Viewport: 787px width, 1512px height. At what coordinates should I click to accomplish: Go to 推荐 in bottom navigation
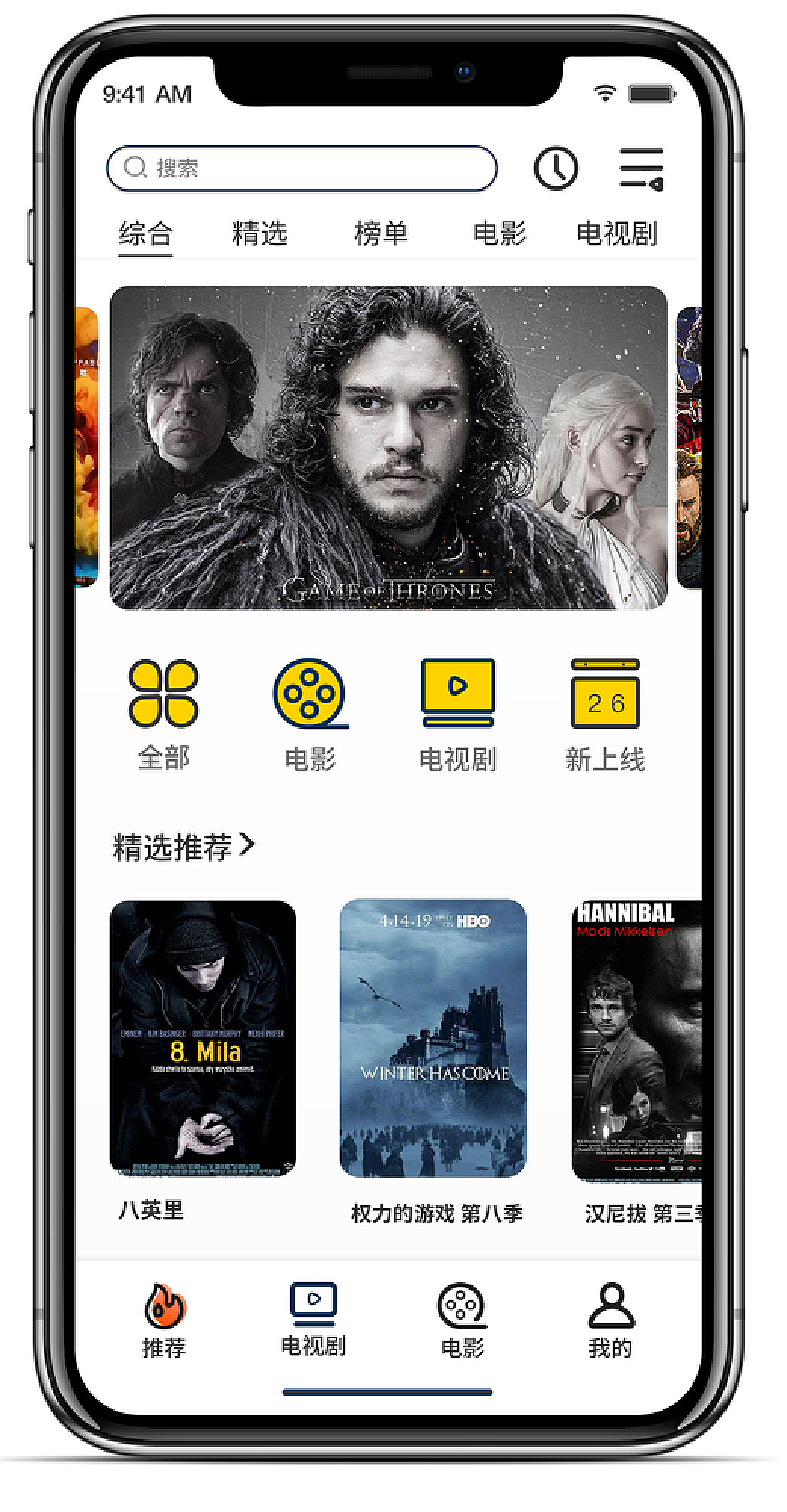[x=164, y=1321]
